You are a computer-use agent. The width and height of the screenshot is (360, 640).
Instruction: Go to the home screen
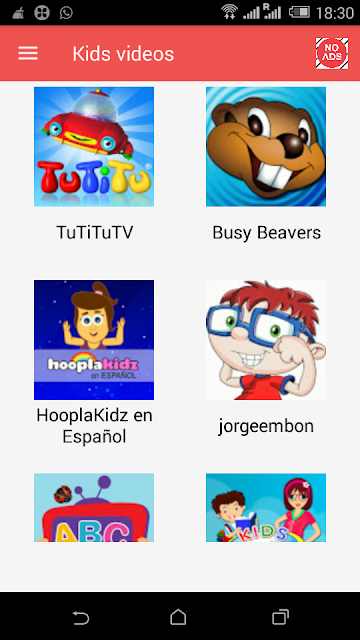[178, 617]
